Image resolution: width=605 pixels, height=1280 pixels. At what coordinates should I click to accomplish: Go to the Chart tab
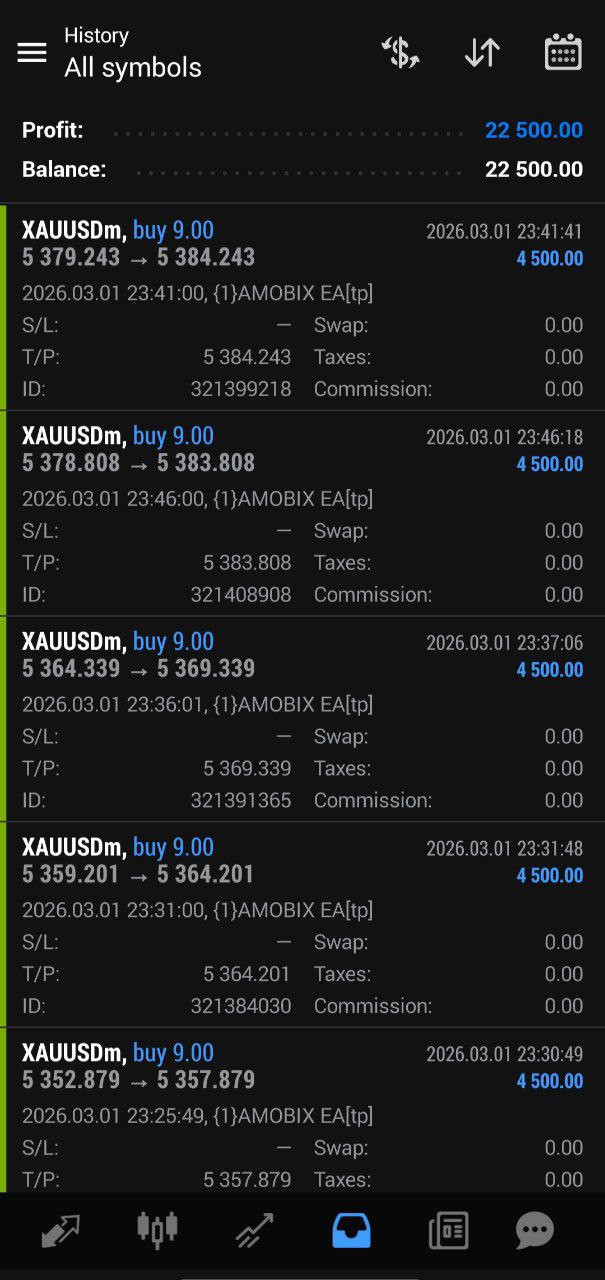pyautogui.click(x=157, y=1230)
